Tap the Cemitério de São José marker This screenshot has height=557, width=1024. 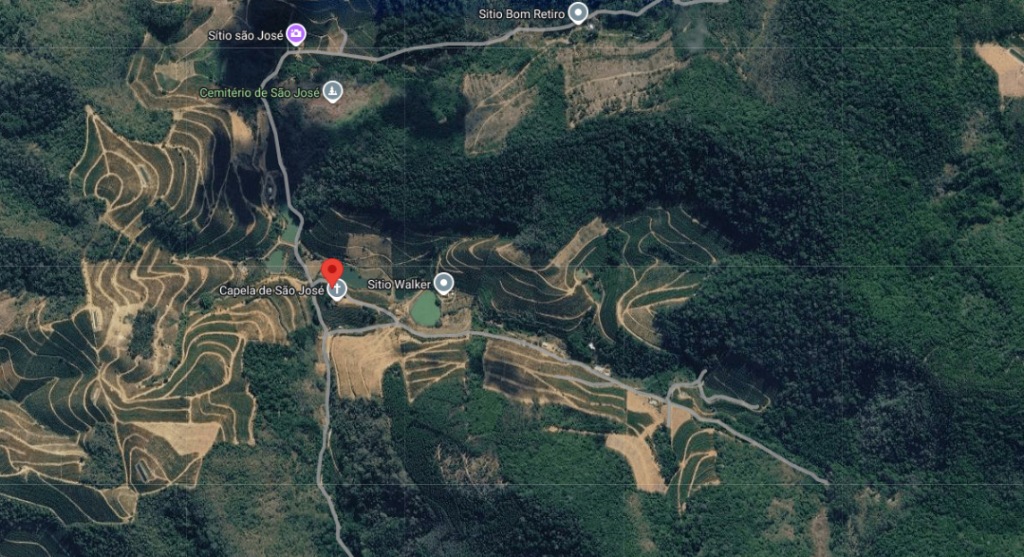pos(332,91)
